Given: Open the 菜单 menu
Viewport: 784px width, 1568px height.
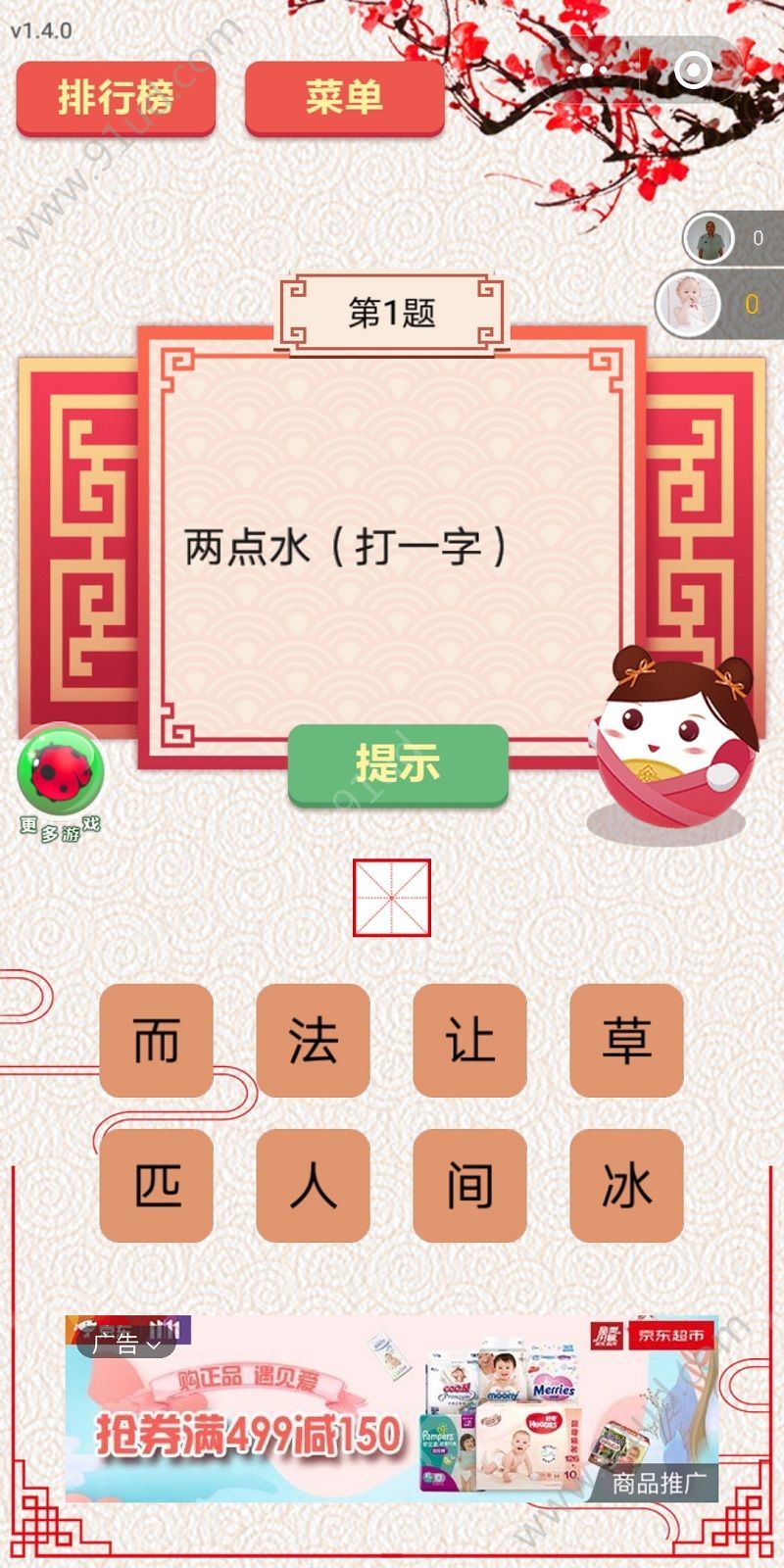Looking at the screenshot, I should coord(344,97).
